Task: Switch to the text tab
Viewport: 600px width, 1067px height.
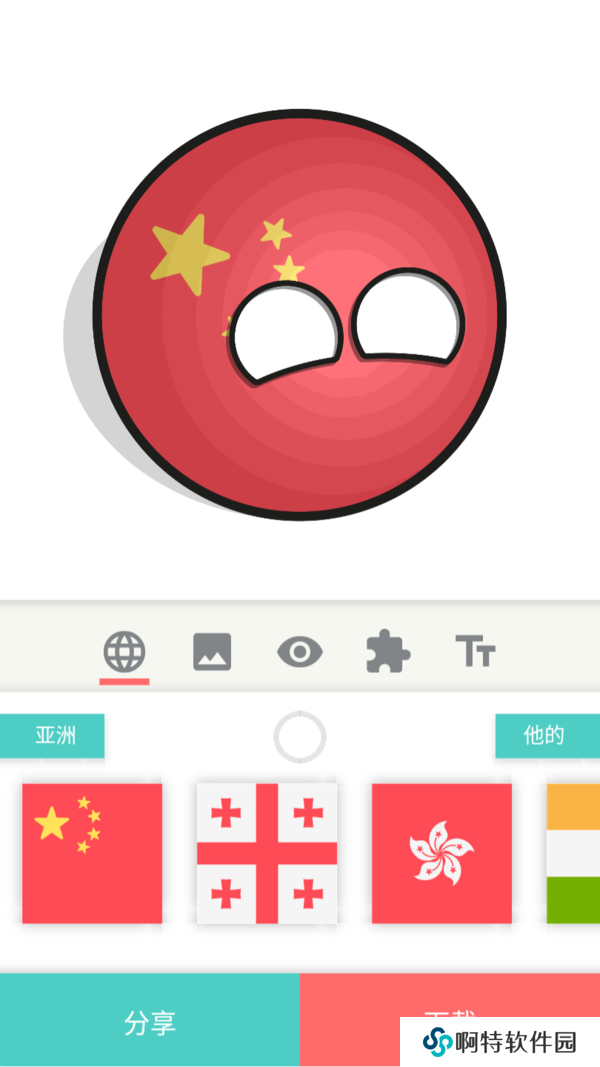Action: pyautogui.click(x=475, y=653)
